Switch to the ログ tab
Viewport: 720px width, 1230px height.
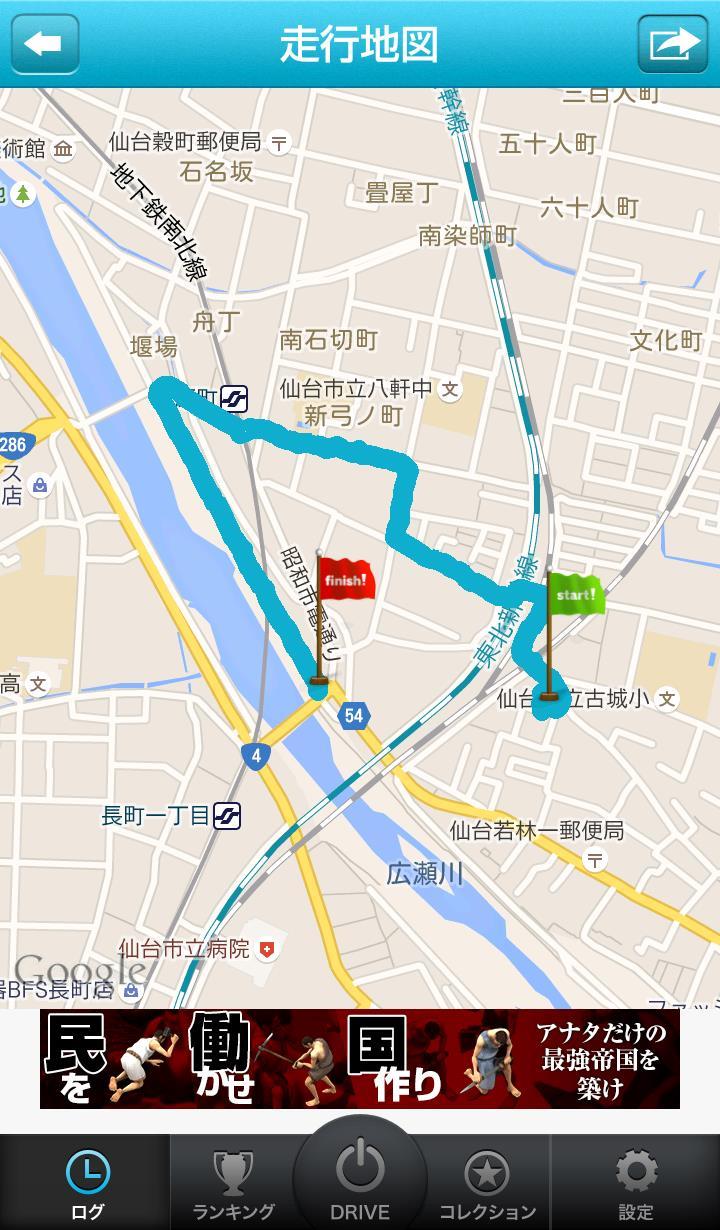coord(88,1183)
